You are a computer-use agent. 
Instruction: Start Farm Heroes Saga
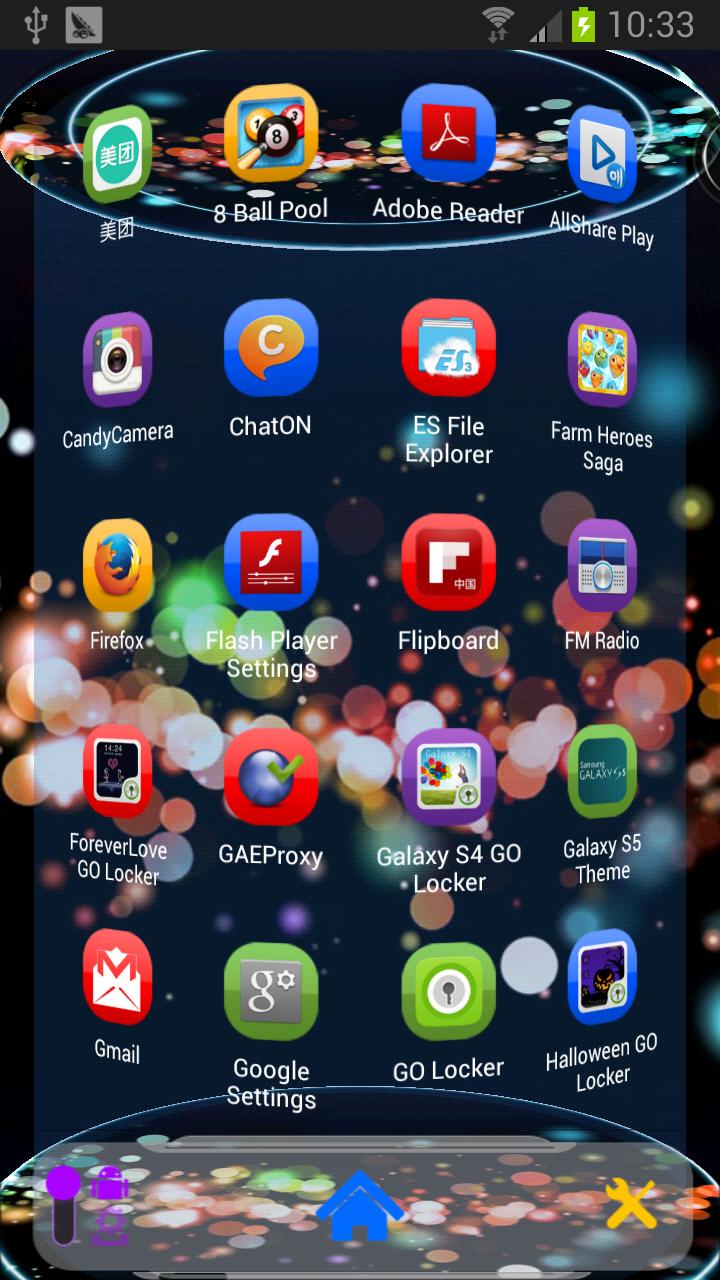click(x=602, y=361)
